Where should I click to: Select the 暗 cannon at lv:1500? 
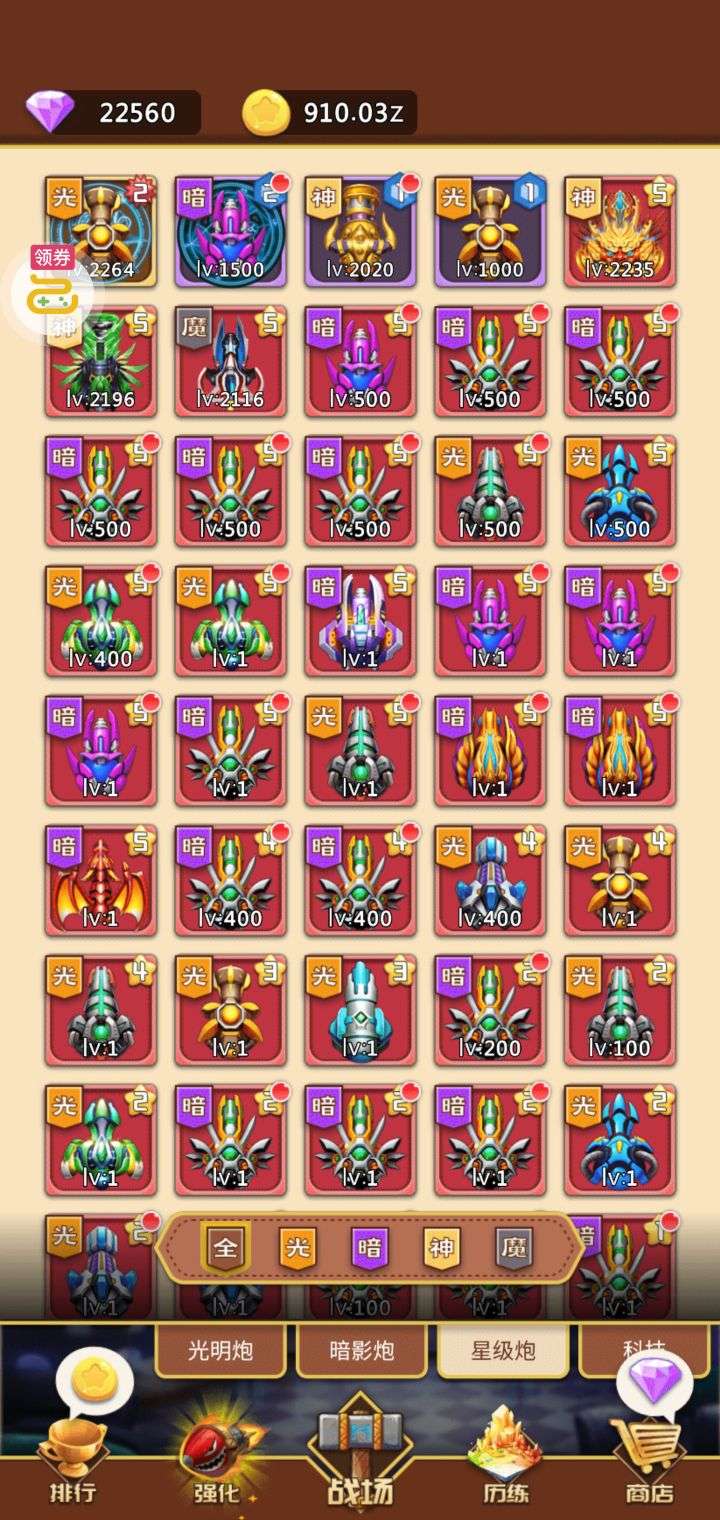coord(231,232)
